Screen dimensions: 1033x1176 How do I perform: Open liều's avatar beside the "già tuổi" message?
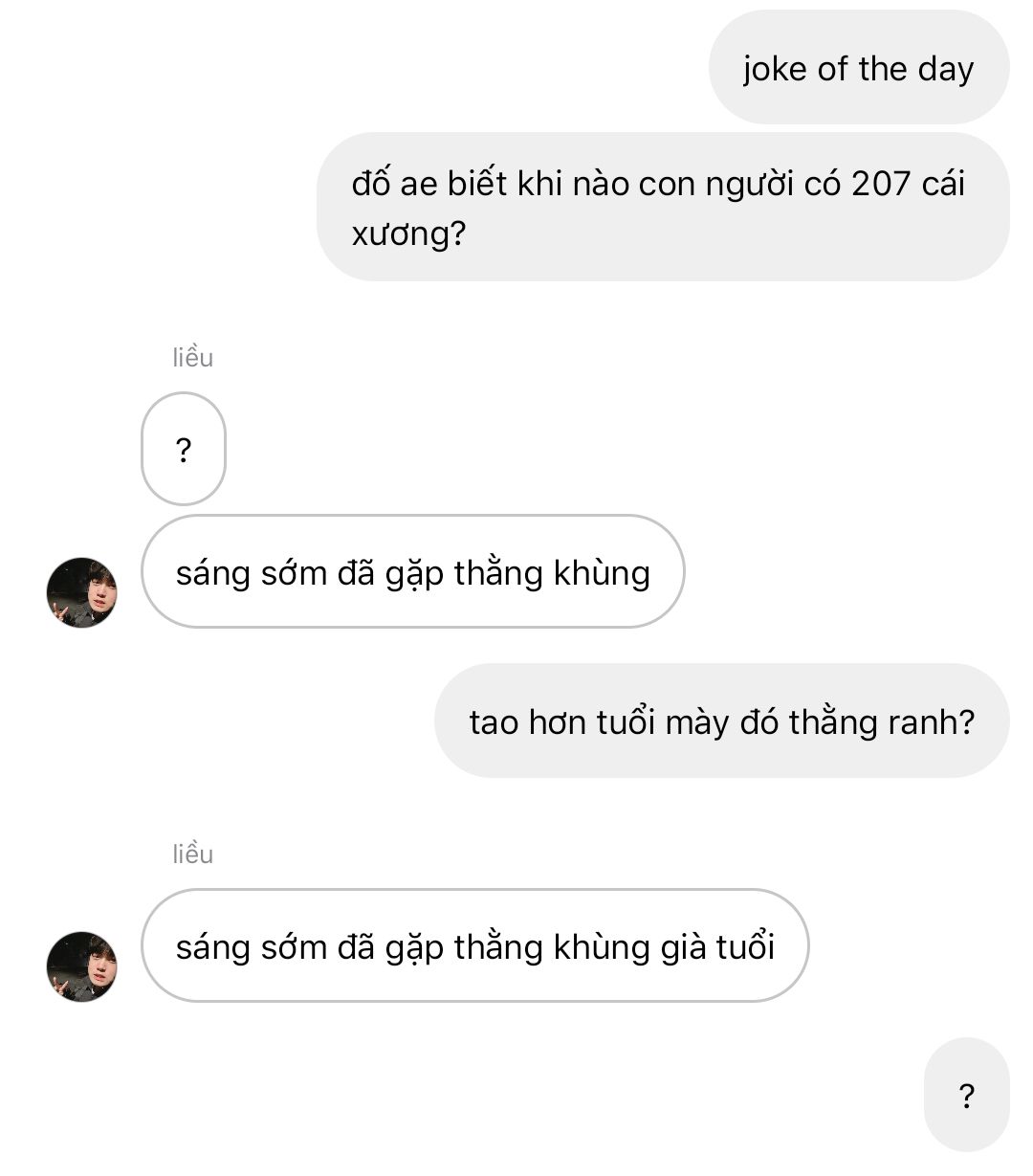[x=82, y=965]
